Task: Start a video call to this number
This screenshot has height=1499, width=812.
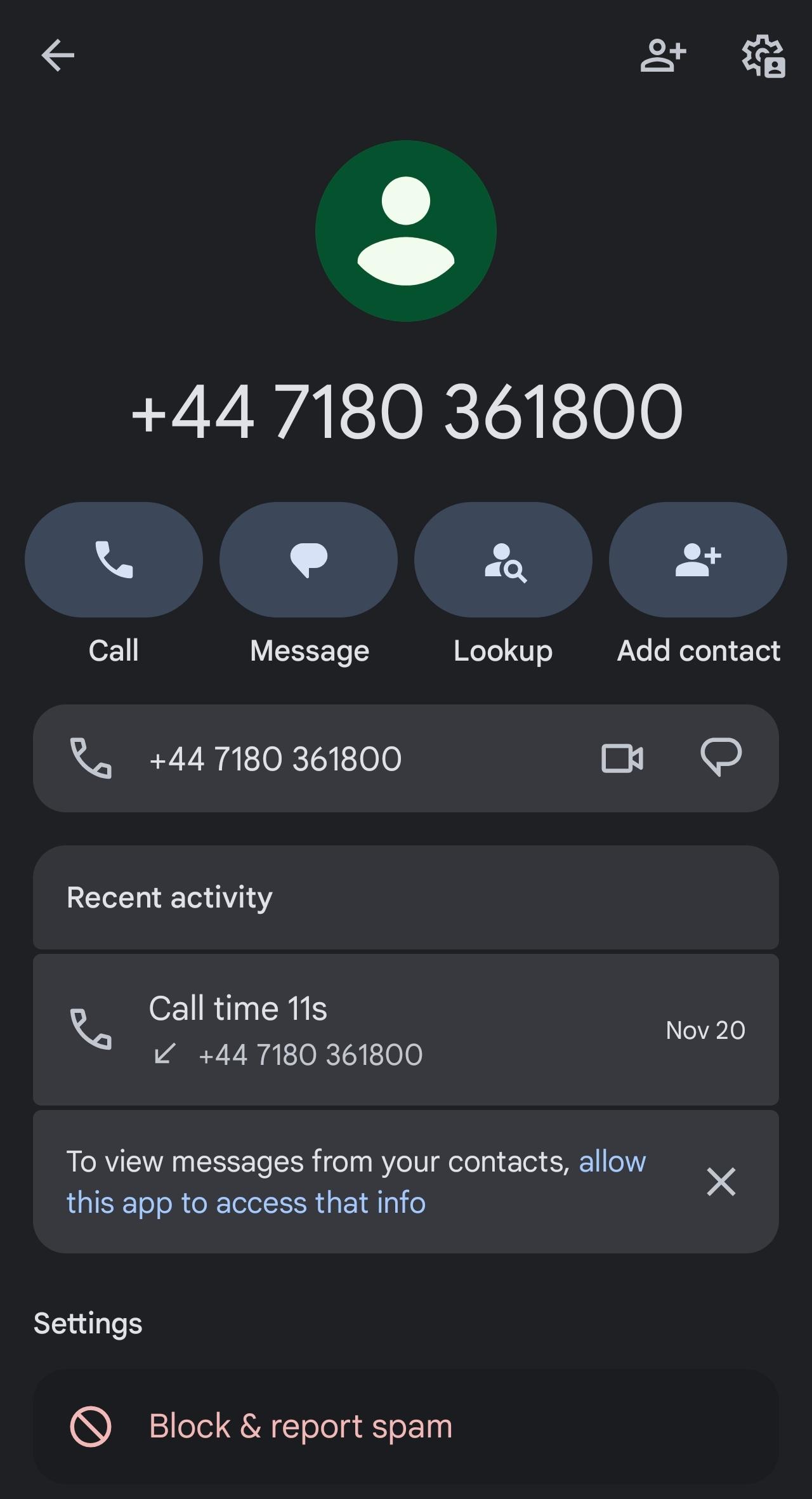Action: click(x=622, y=758)
